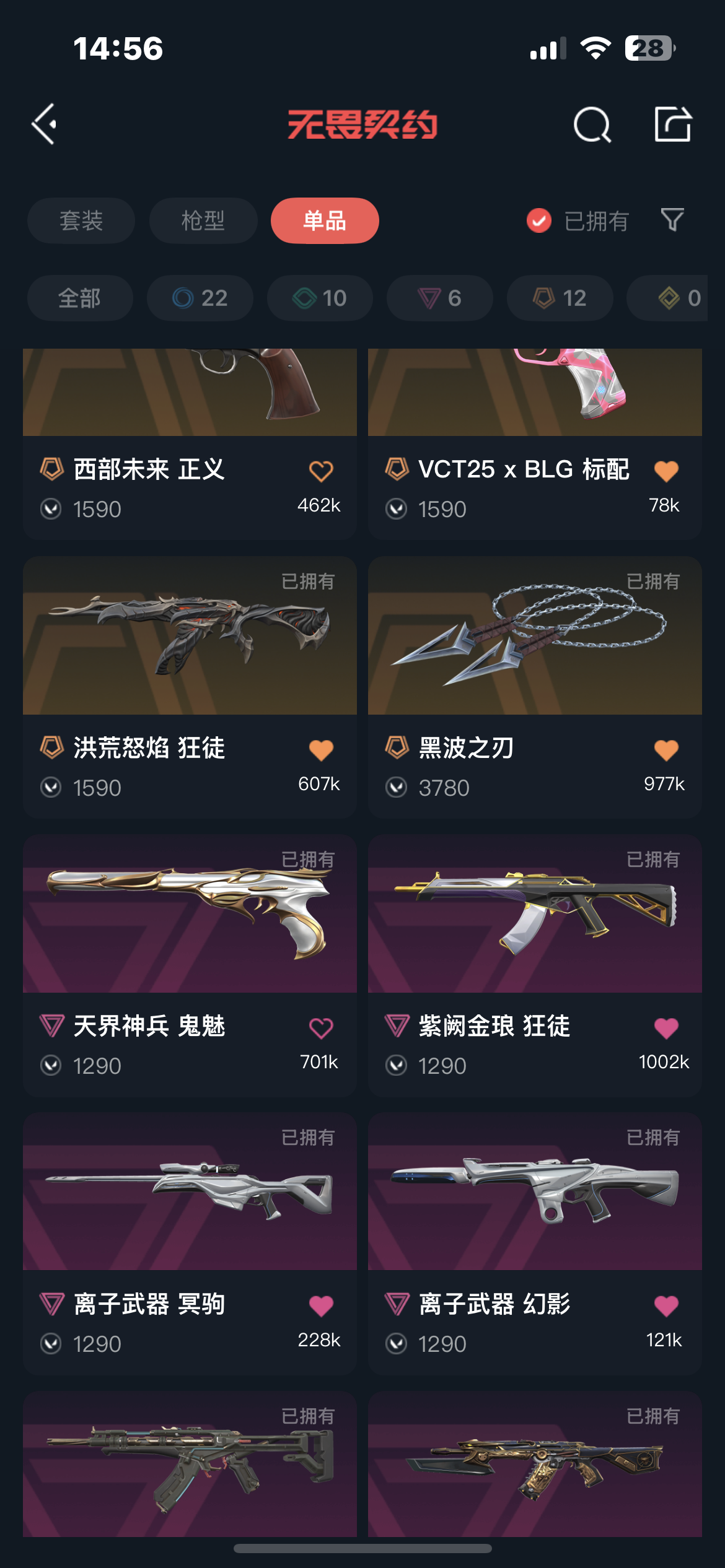Unlike the 紫阙金琅 狂徒 skin

pos(666,1028)
